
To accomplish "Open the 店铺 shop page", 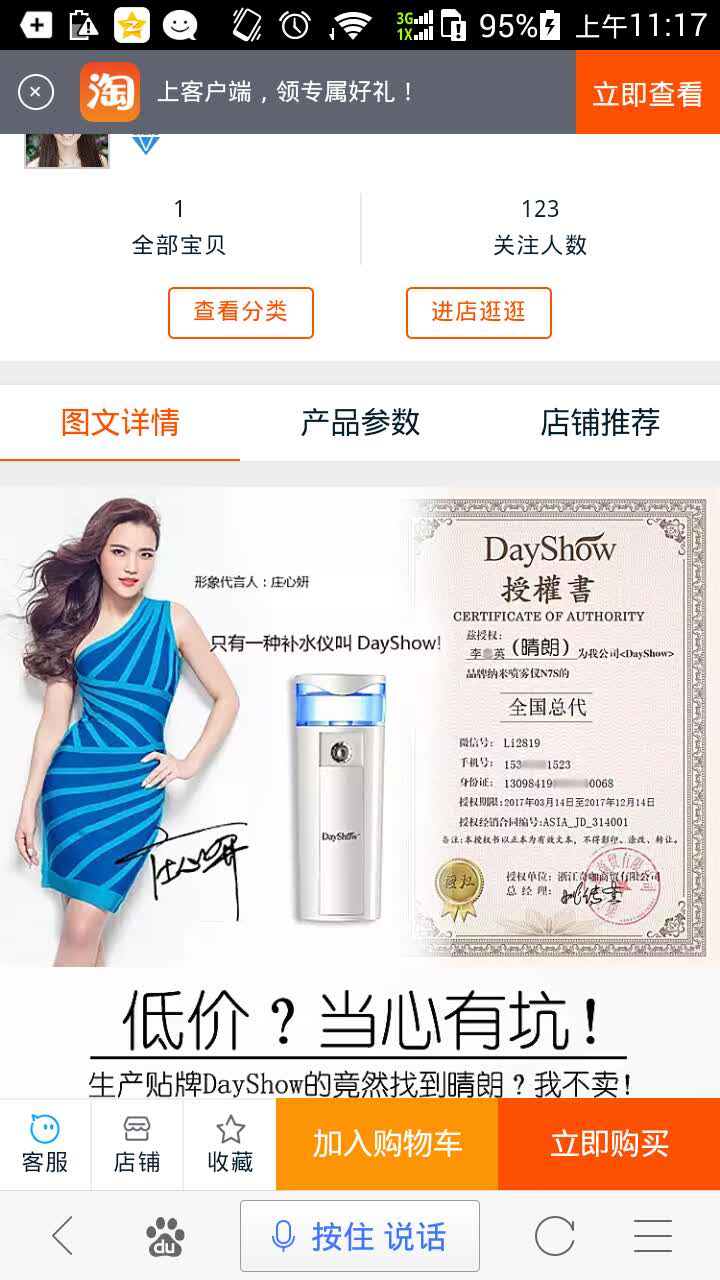I will pyautogui.click(x=137, y=1145).
